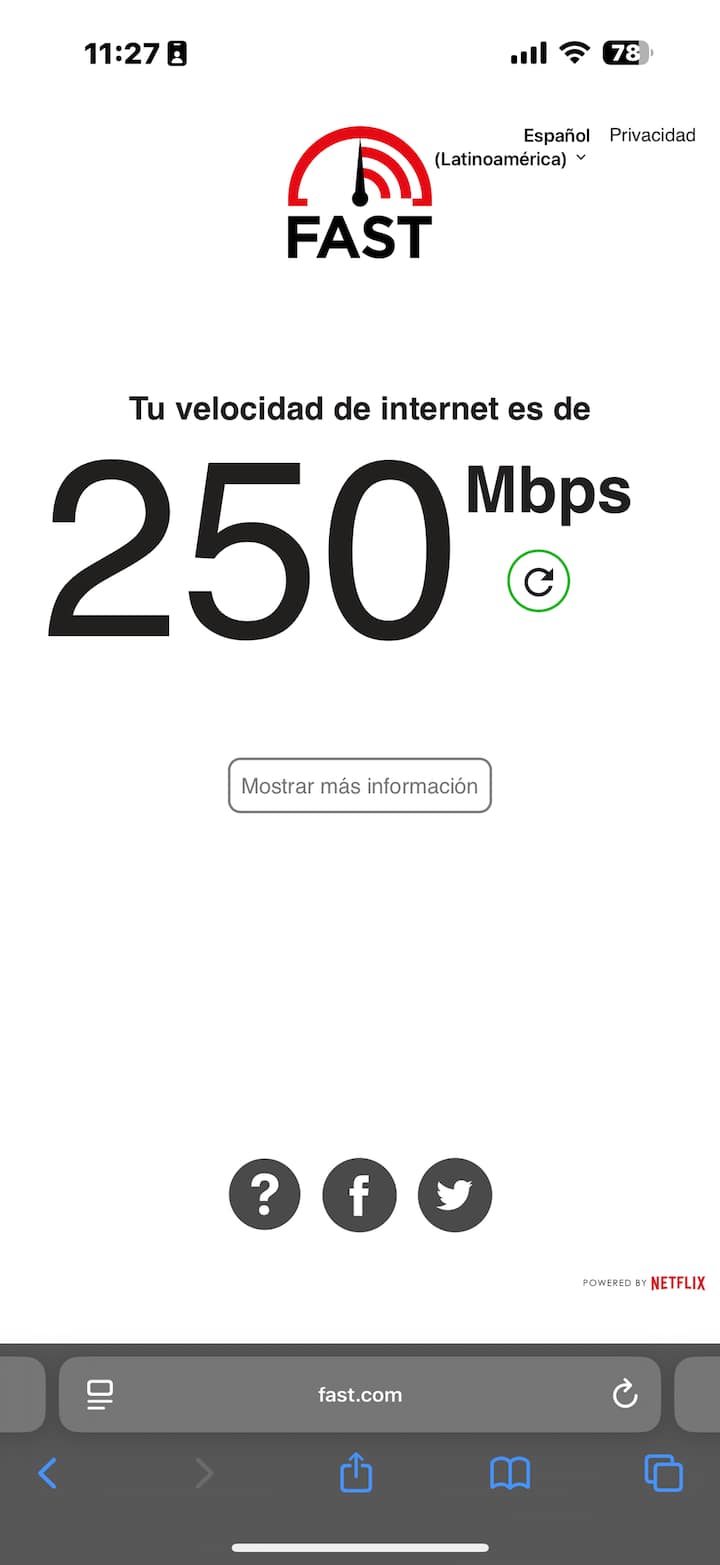Go back in Safari
This screenshot has width=720, height=1565.
tap(47, 1473)
